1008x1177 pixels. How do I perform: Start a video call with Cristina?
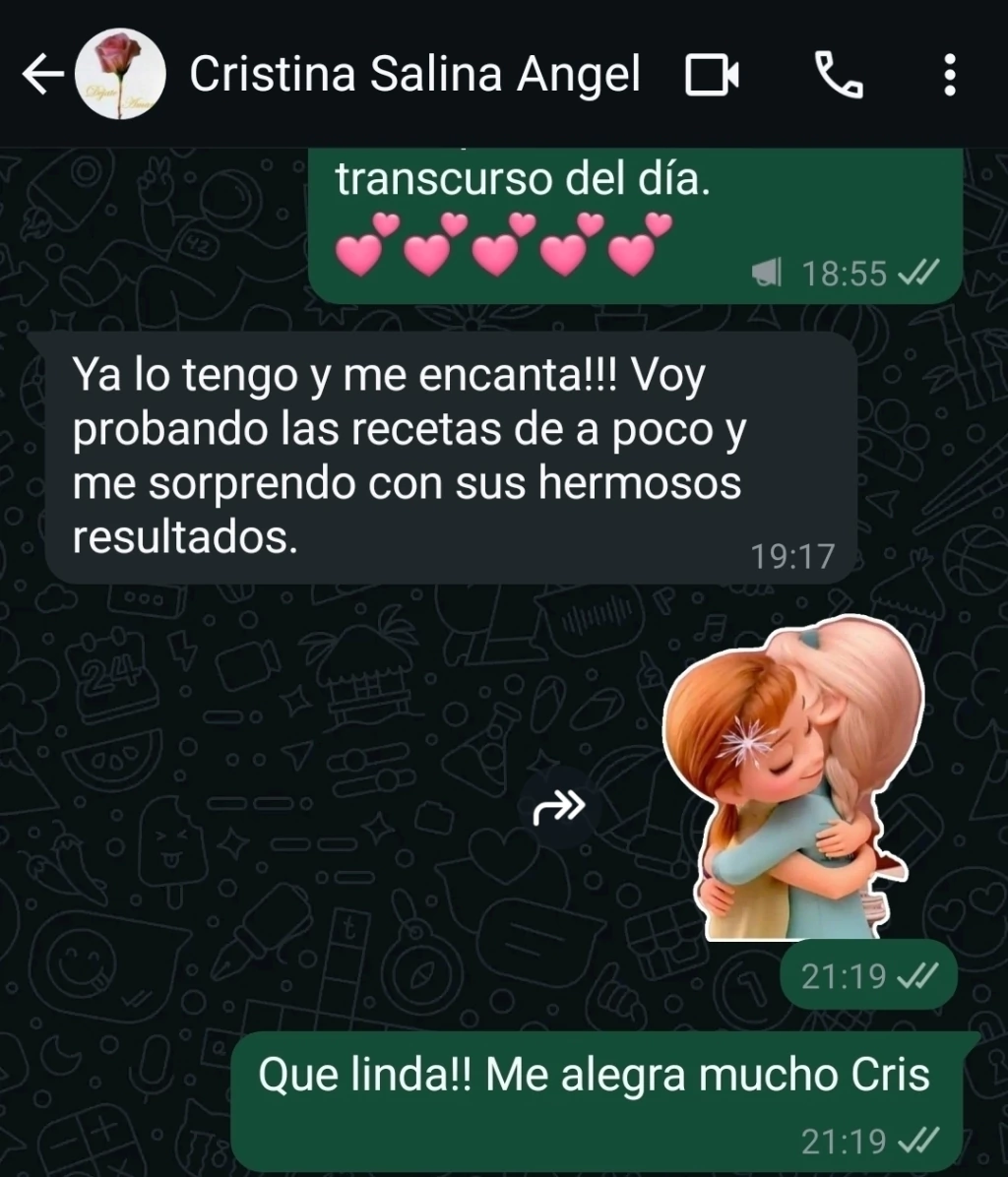pyautogui.click(x=712, y=76)
